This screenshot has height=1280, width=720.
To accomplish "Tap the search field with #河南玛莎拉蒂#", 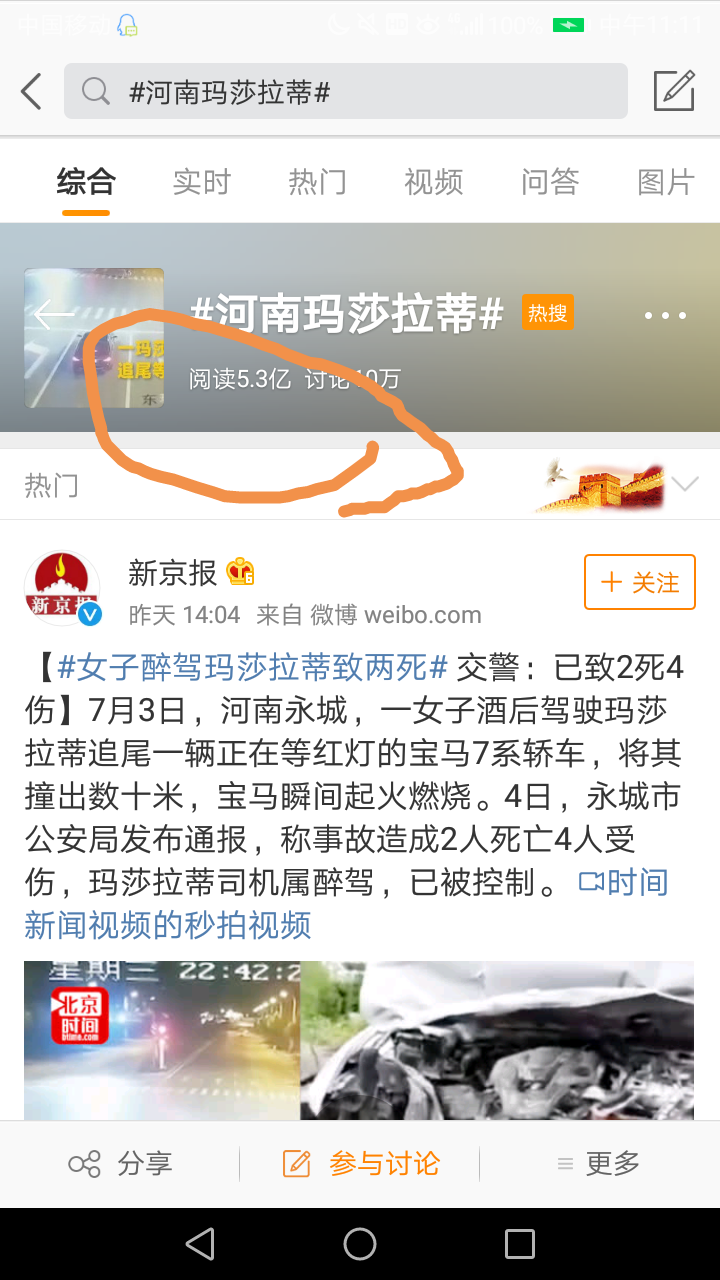I will click(345, 92).
